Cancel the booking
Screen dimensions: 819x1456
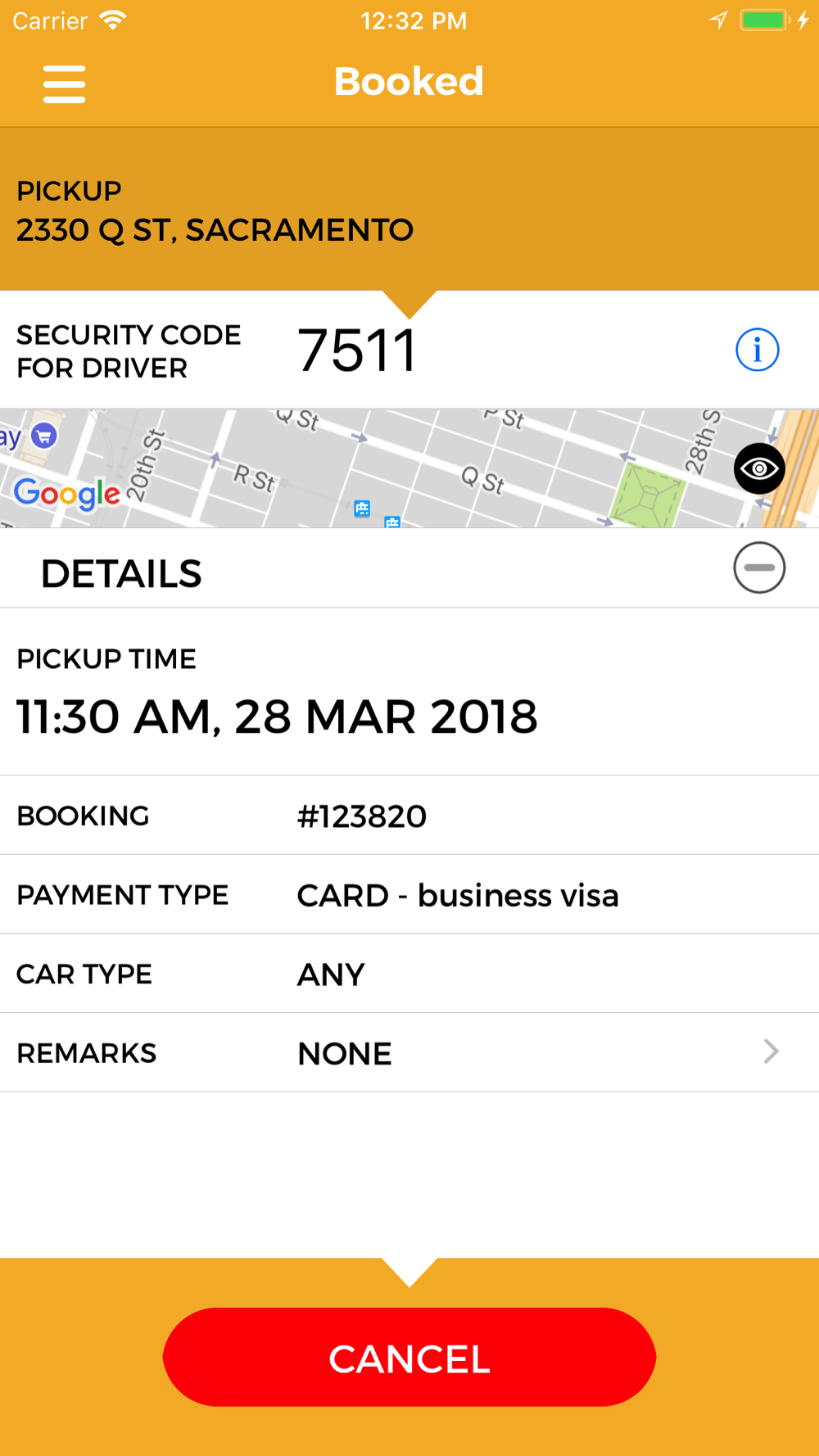tap(409, 1357)
